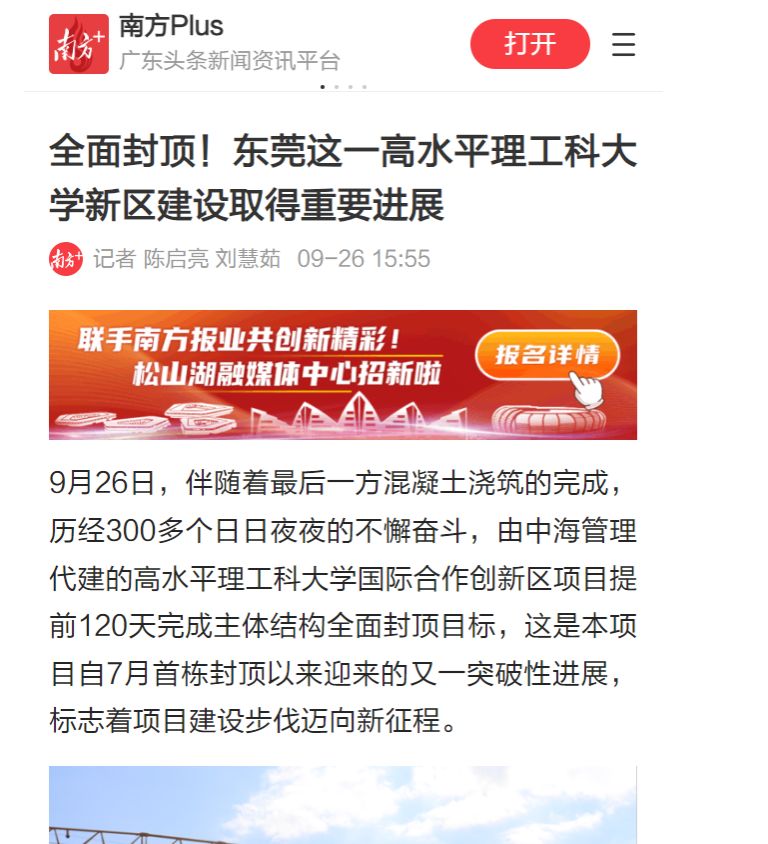768x844 pixels.
Task: Tap the 报名详情 button in the banner
Action: tap(547, 356)
